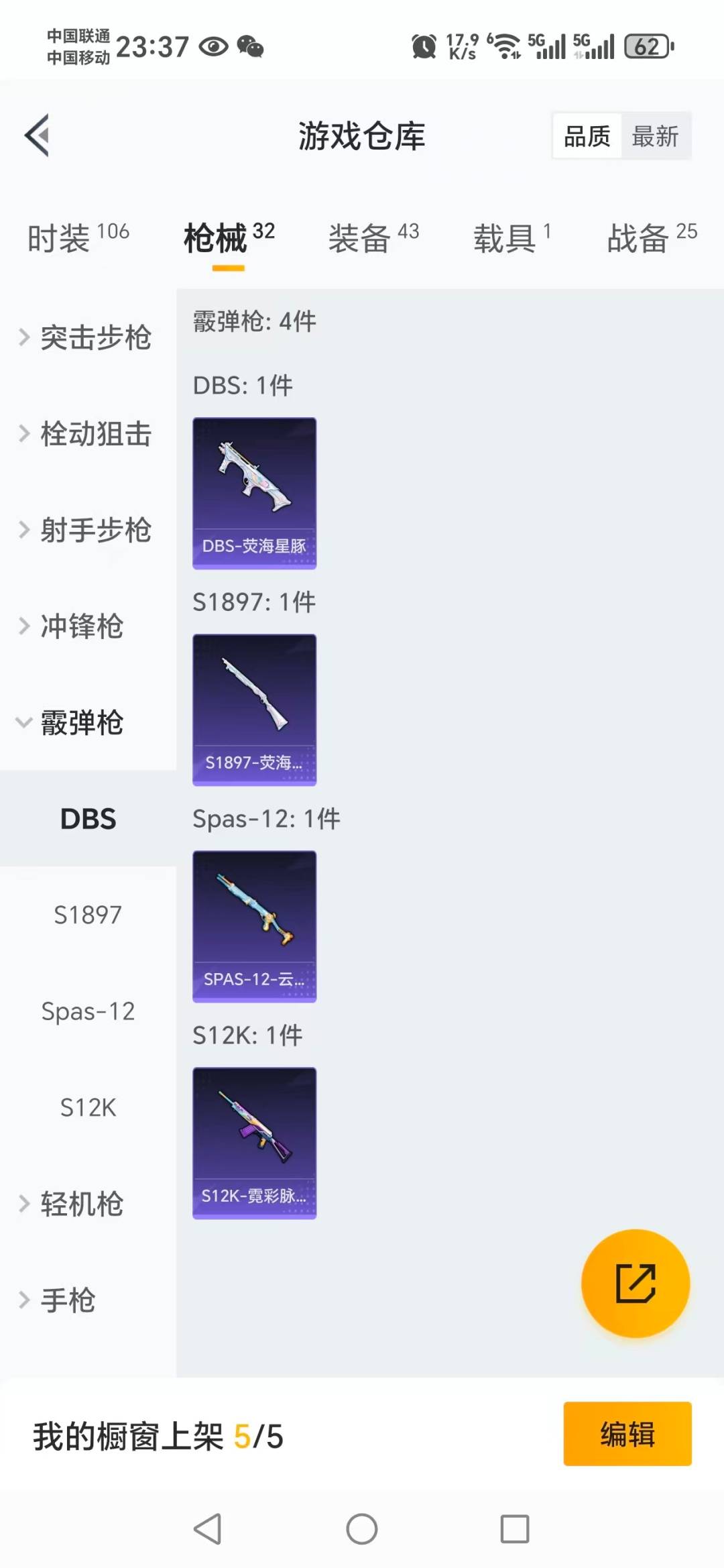Tap the orange share floating button
This screenshot has width=724, height=1568.
click(635, 1283)
